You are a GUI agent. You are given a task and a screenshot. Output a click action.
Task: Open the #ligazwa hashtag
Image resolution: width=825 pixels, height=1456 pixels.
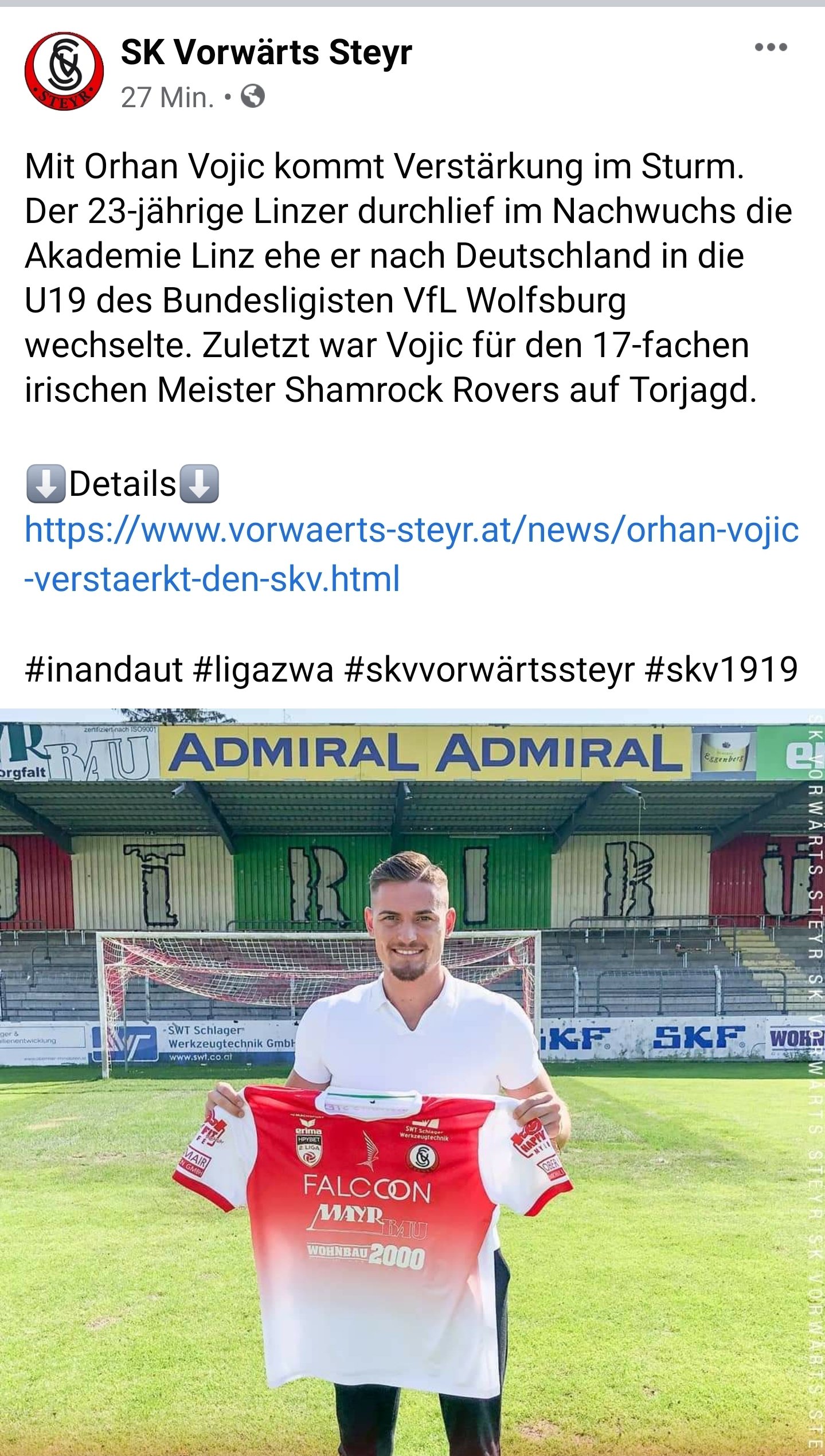(x=264, y=670)
